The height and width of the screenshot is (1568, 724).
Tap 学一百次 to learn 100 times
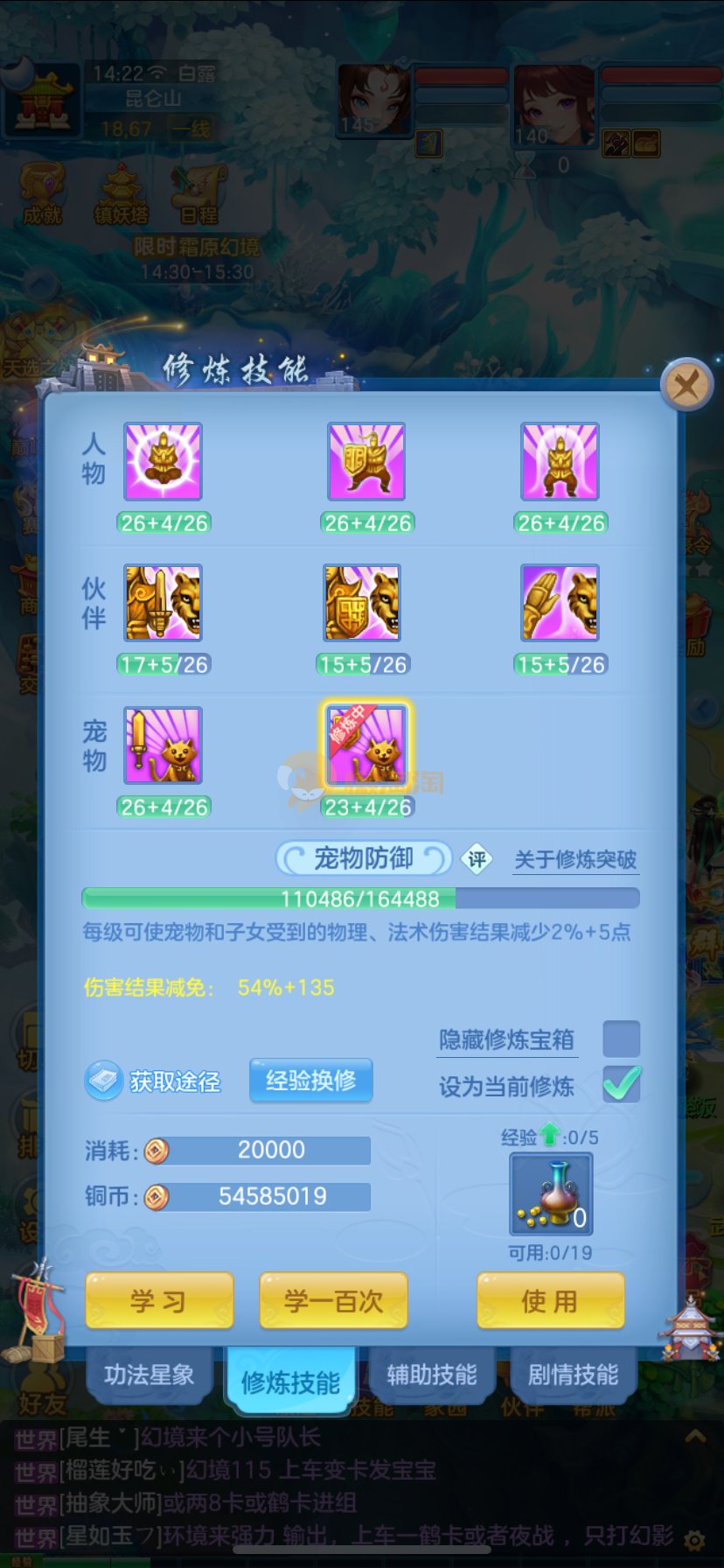point(333,1301)
